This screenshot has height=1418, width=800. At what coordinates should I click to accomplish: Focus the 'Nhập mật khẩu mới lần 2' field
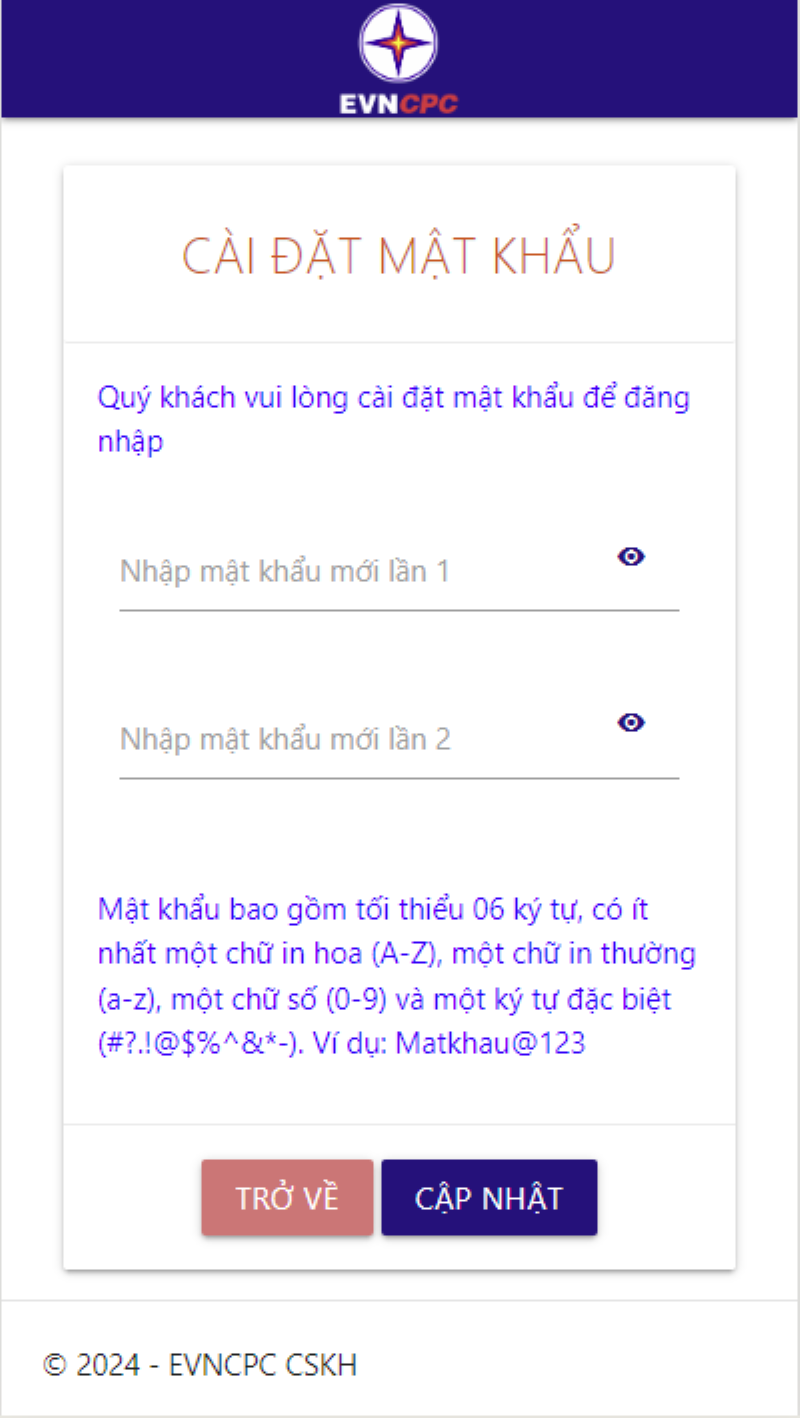point(360,740)
